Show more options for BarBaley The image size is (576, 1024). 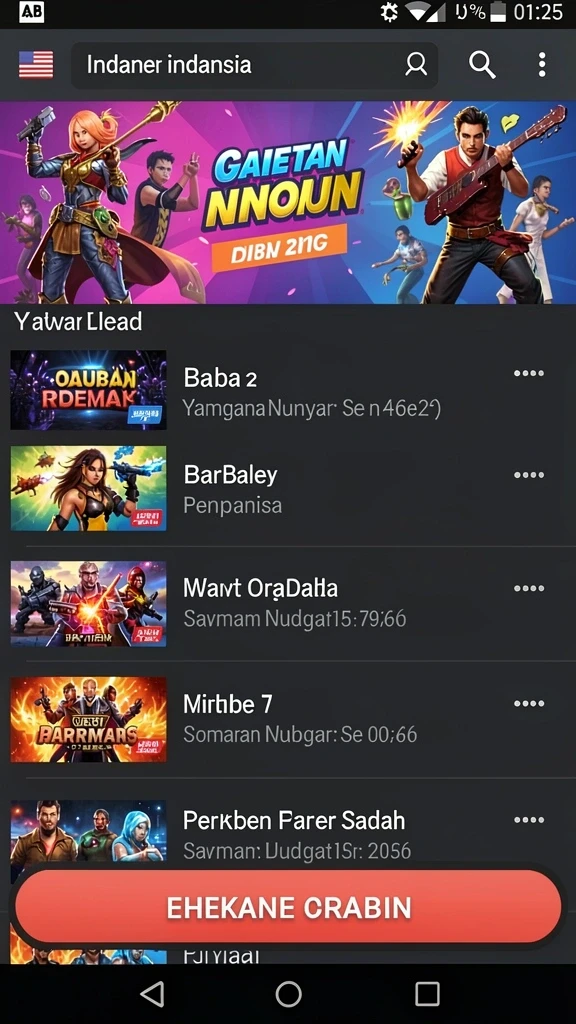528,475
